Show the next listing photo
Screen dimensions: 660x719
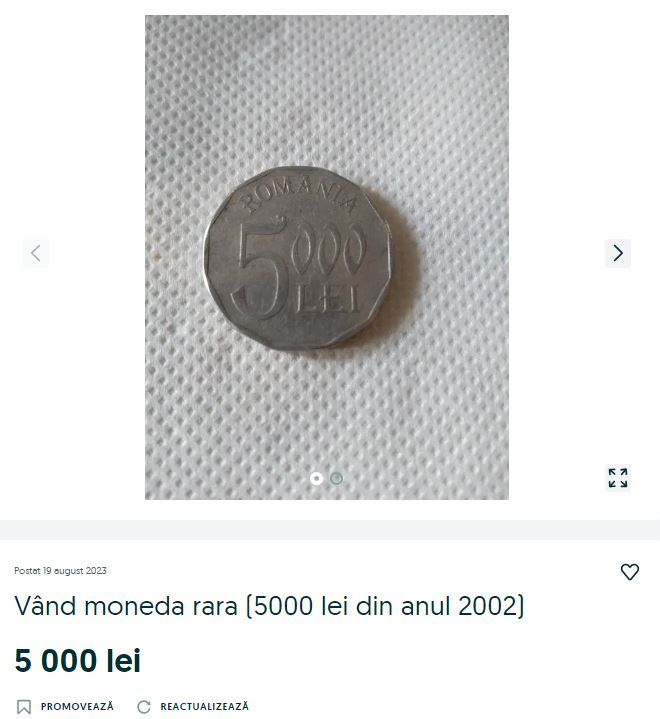[x=618, y=253]
